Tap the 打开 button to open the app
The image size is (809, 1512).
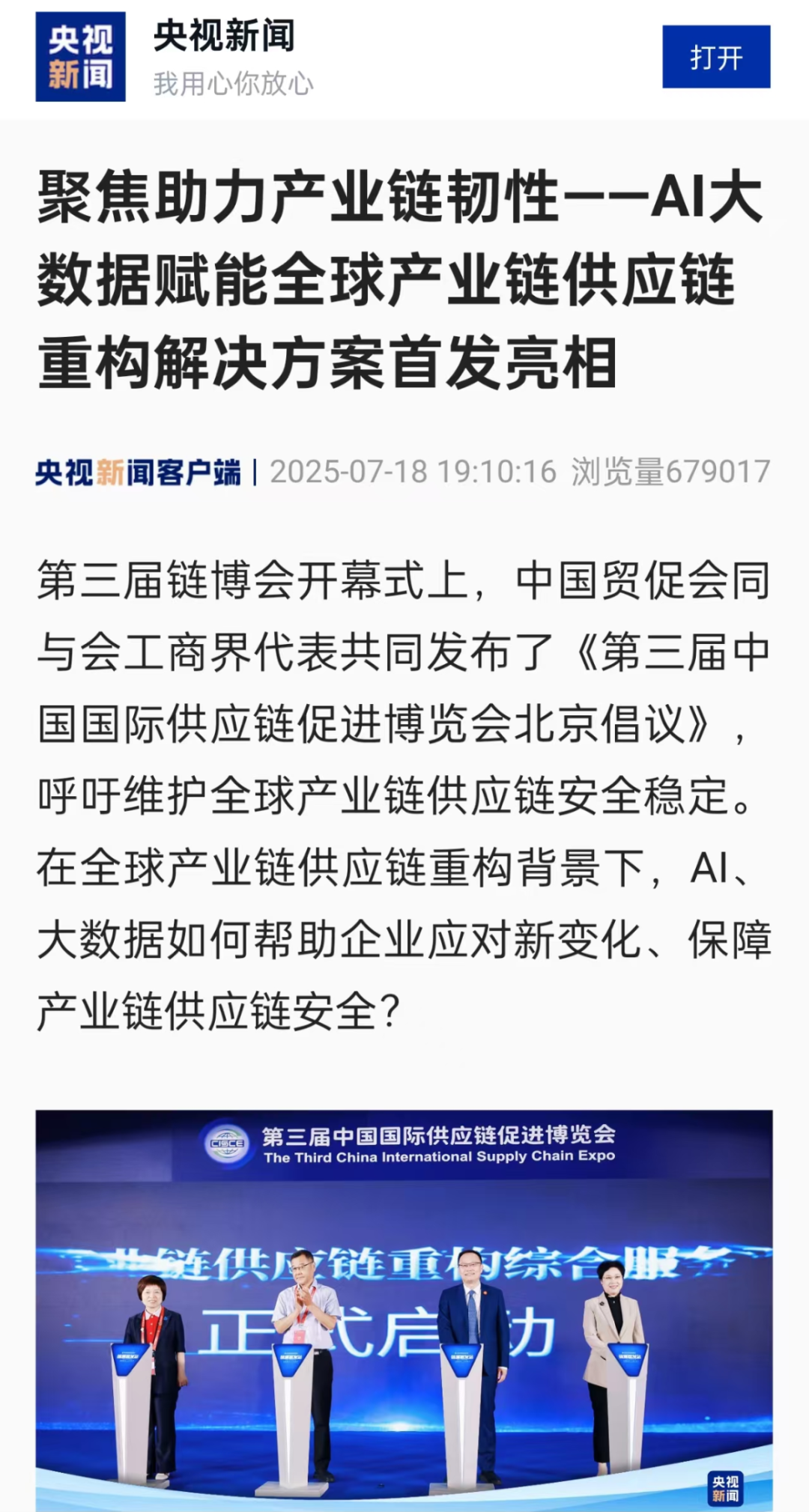point(715,57)
